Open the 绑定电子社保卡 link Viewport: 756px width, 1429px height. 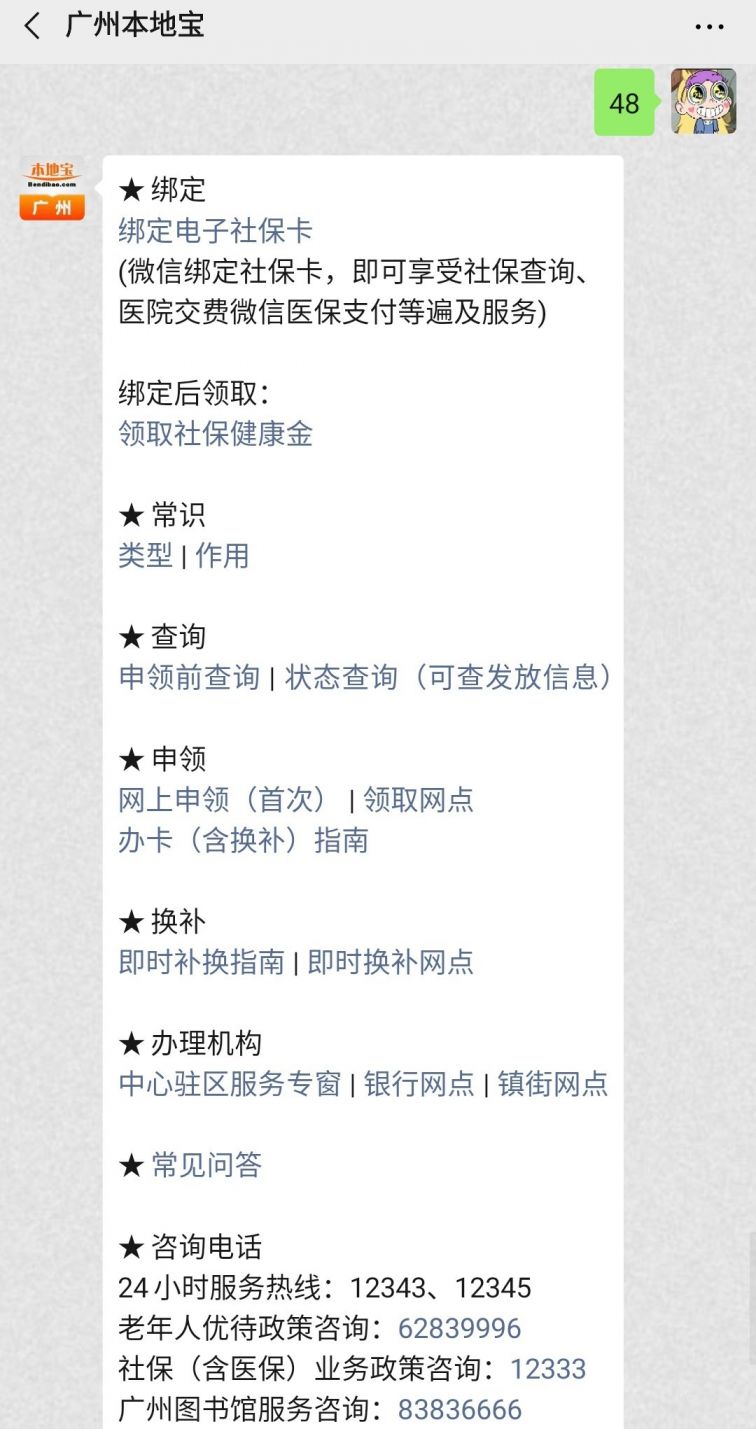(216, 231)
